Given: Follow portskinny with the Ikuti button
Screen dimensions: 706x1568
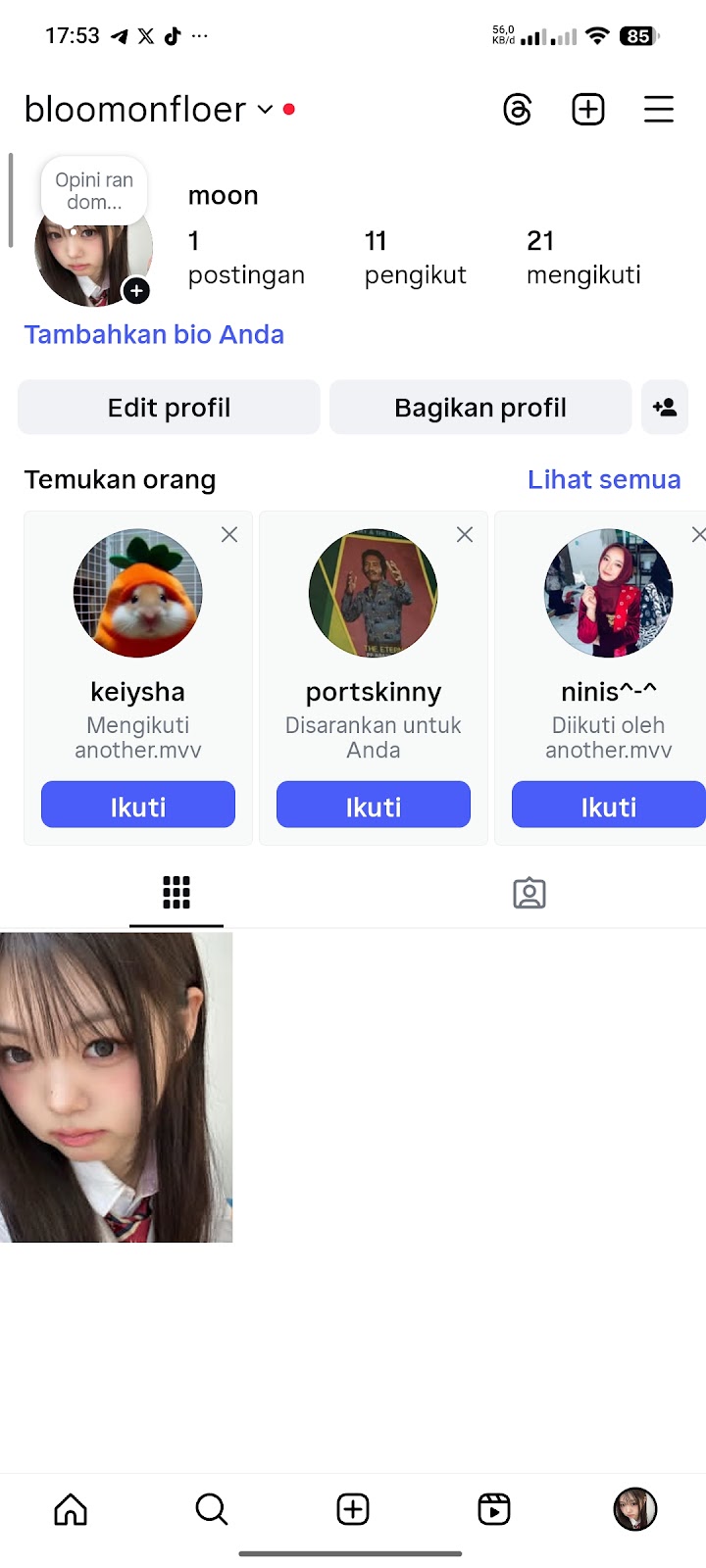Looking at the screenshot, I should tap(374, 806).
